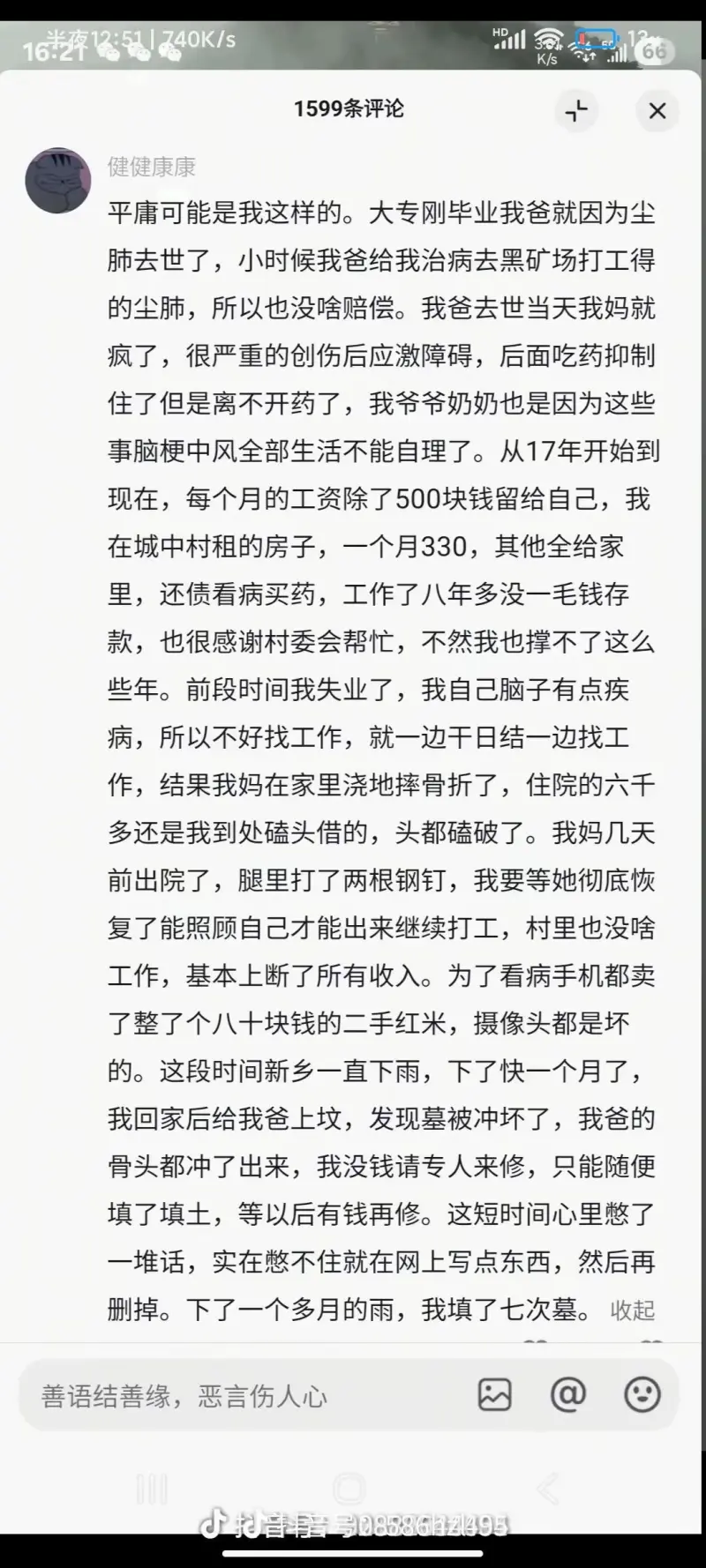Mention someone with the @ icon
706x1568 pixels.
click(x=567, y=1394)
